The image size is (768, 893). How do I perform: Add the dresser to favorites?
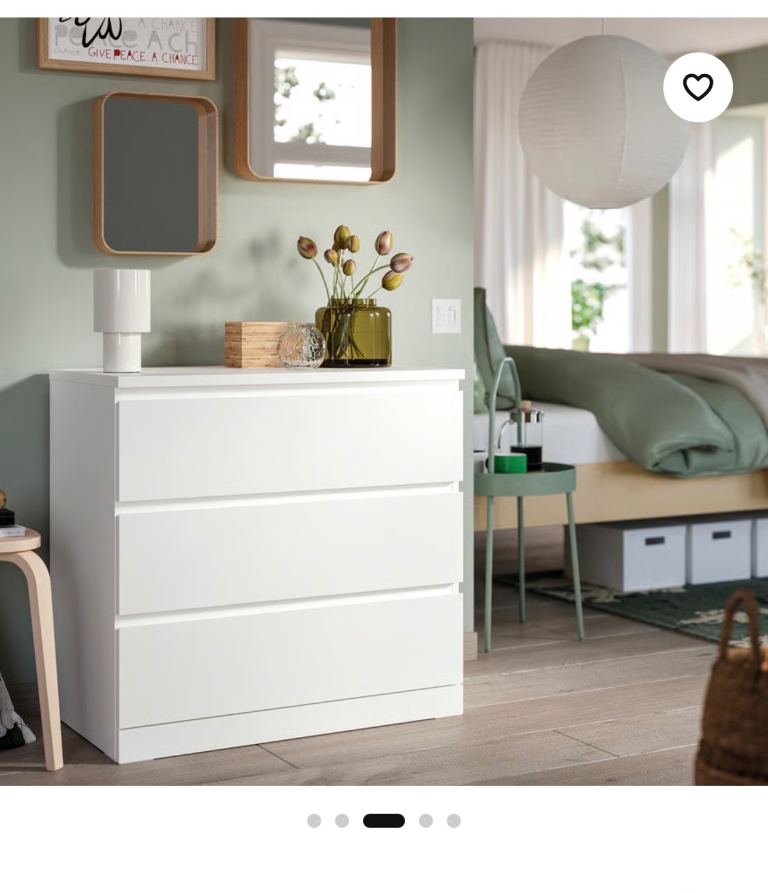tap(697, 87)
